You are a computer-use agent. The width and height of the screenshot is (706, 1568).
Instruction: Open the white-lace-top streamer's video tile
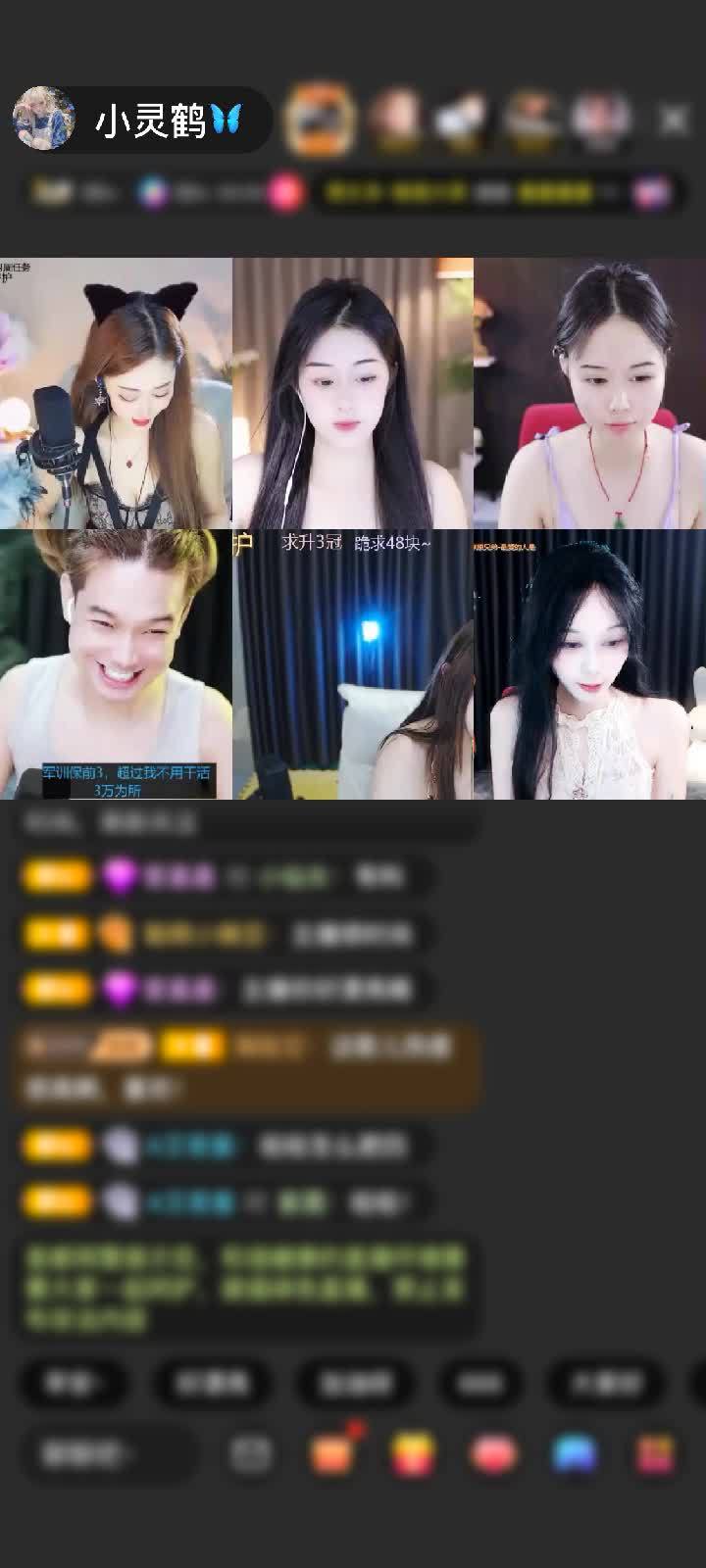pyautogui.click(x=589, y=664)
